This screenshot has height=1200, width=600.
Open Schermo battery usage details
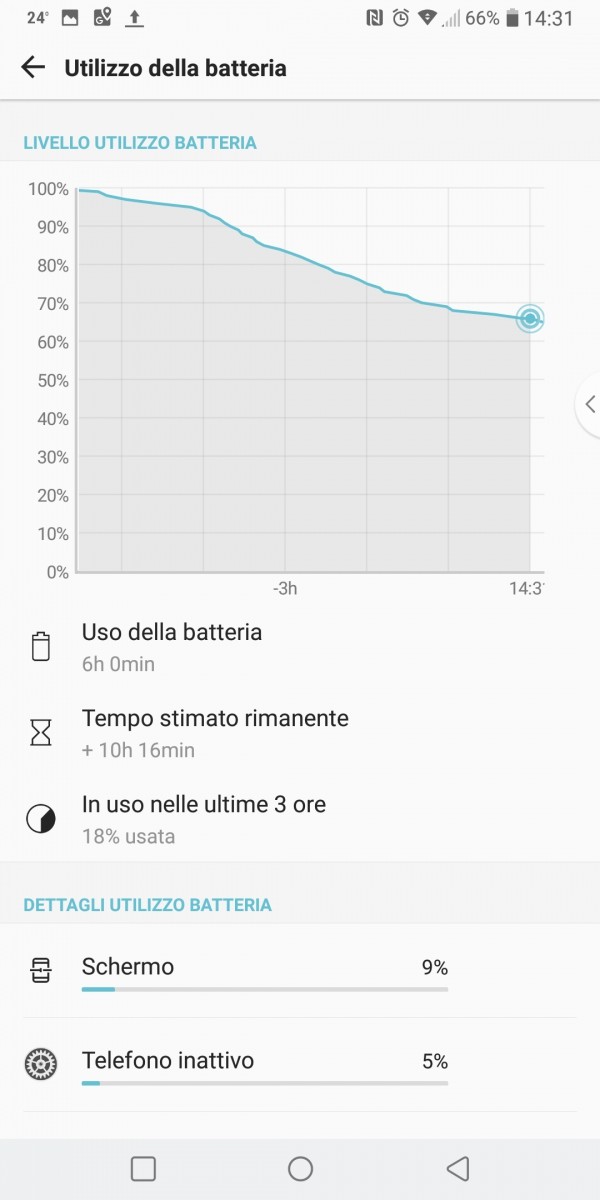tap(300, 972)
